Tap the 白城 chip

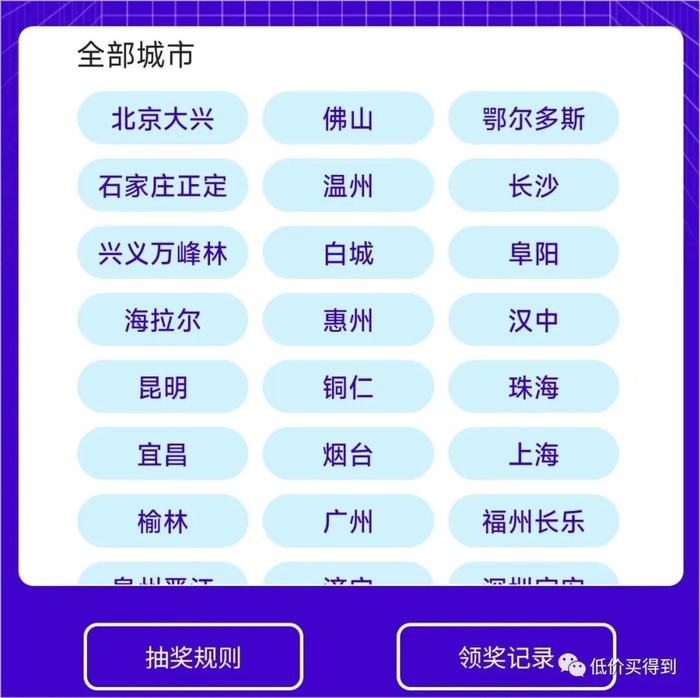tap(348, 253)
